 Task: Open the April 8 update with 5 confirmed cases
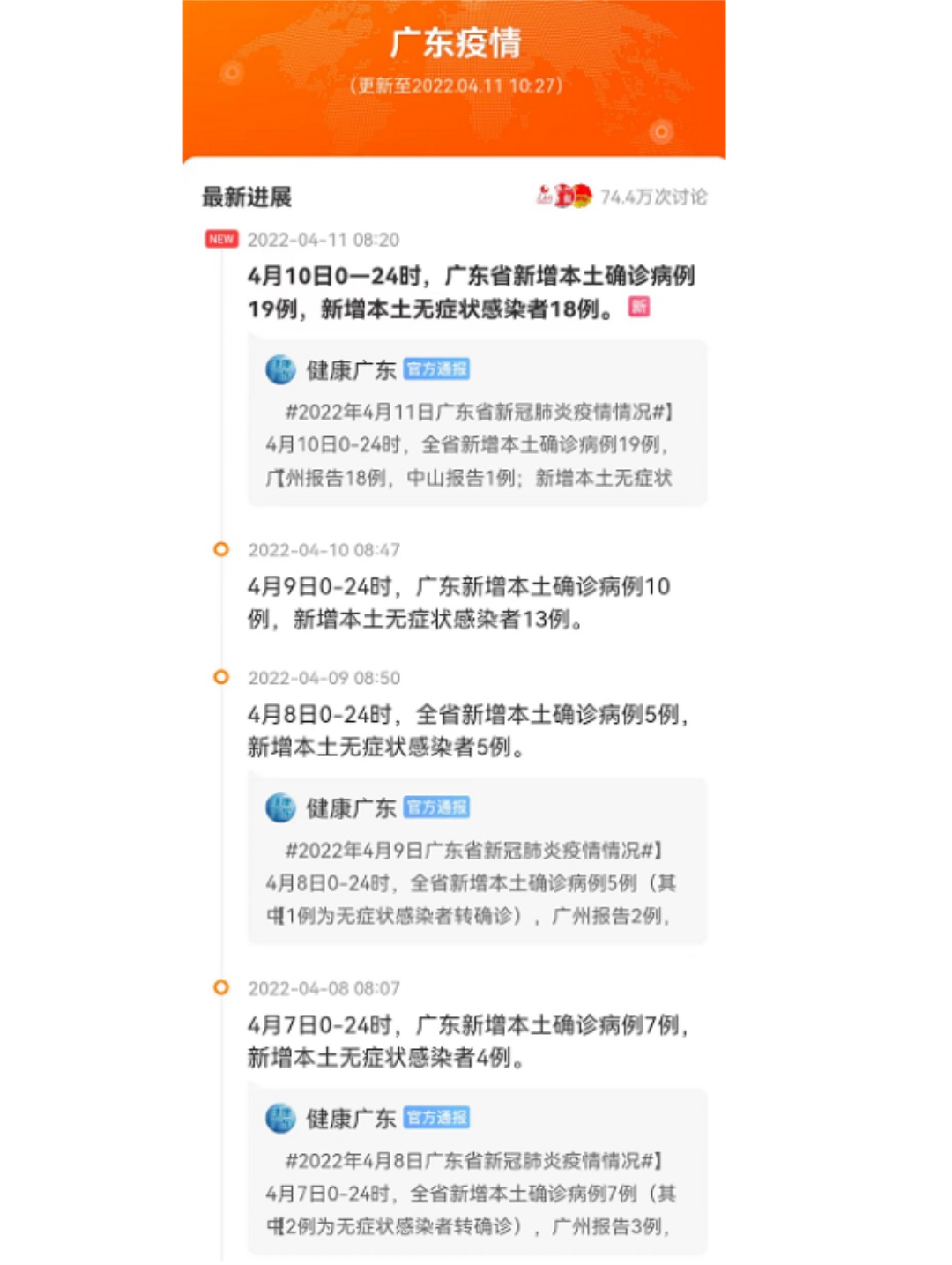[467, 731]
